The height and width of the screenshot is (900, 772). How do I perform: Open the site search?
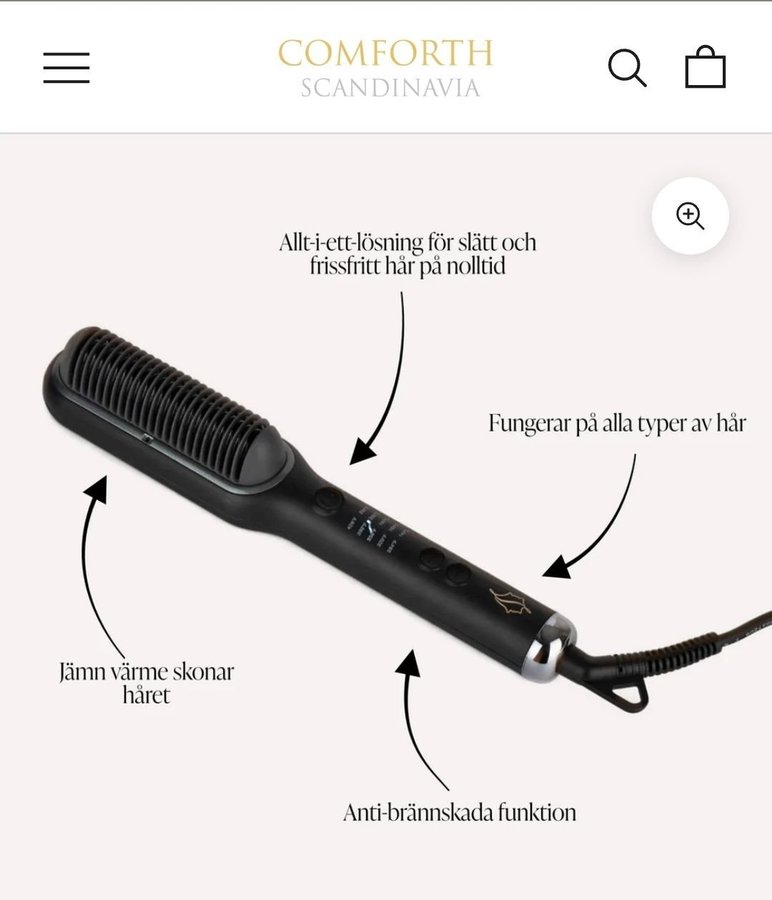(627, 68)
